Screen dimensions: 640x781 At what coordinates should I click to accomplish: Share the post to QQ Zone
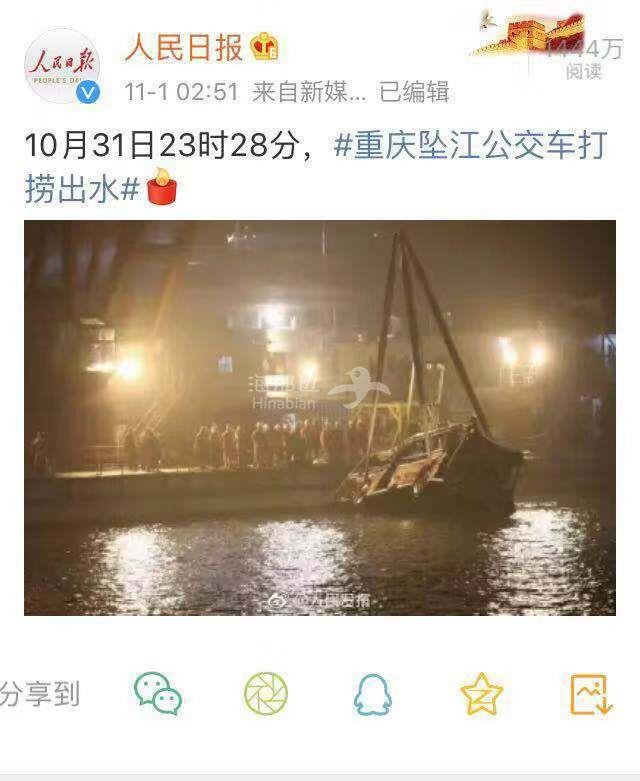[480, 693]
